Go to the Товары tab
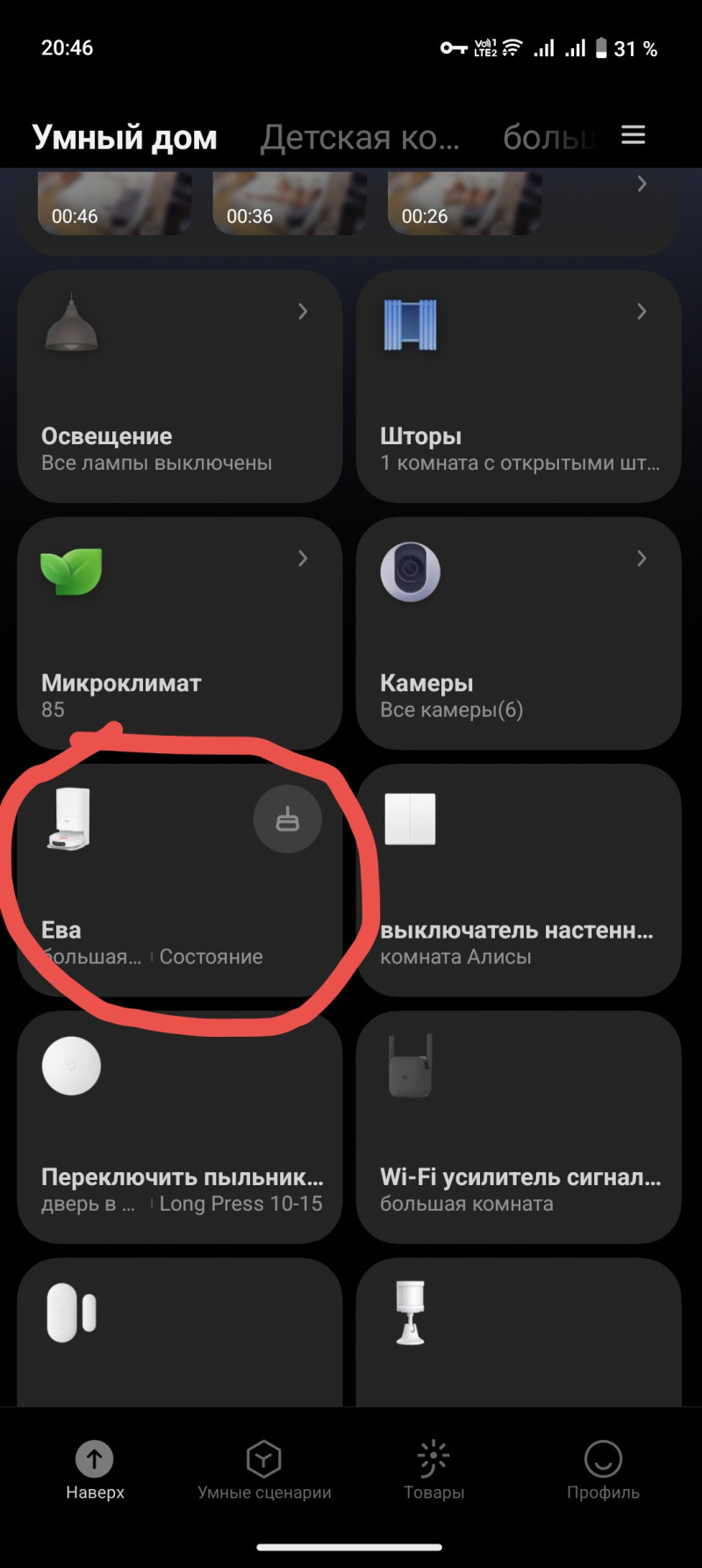Viewport: 702px width, 1568px height. (x=433, y=1470)
